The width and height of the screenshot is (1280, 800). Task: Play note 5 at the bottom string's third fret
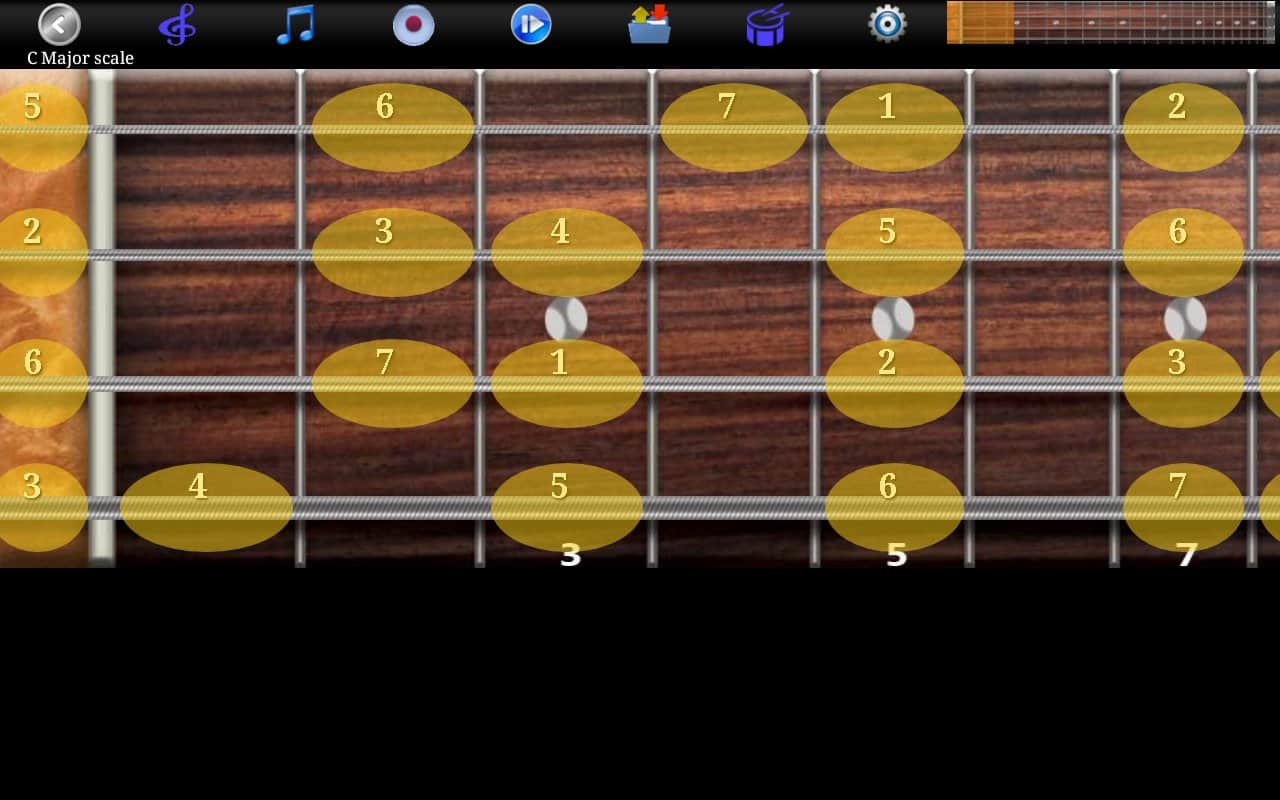pyautogui.click(x=566, y=507)
